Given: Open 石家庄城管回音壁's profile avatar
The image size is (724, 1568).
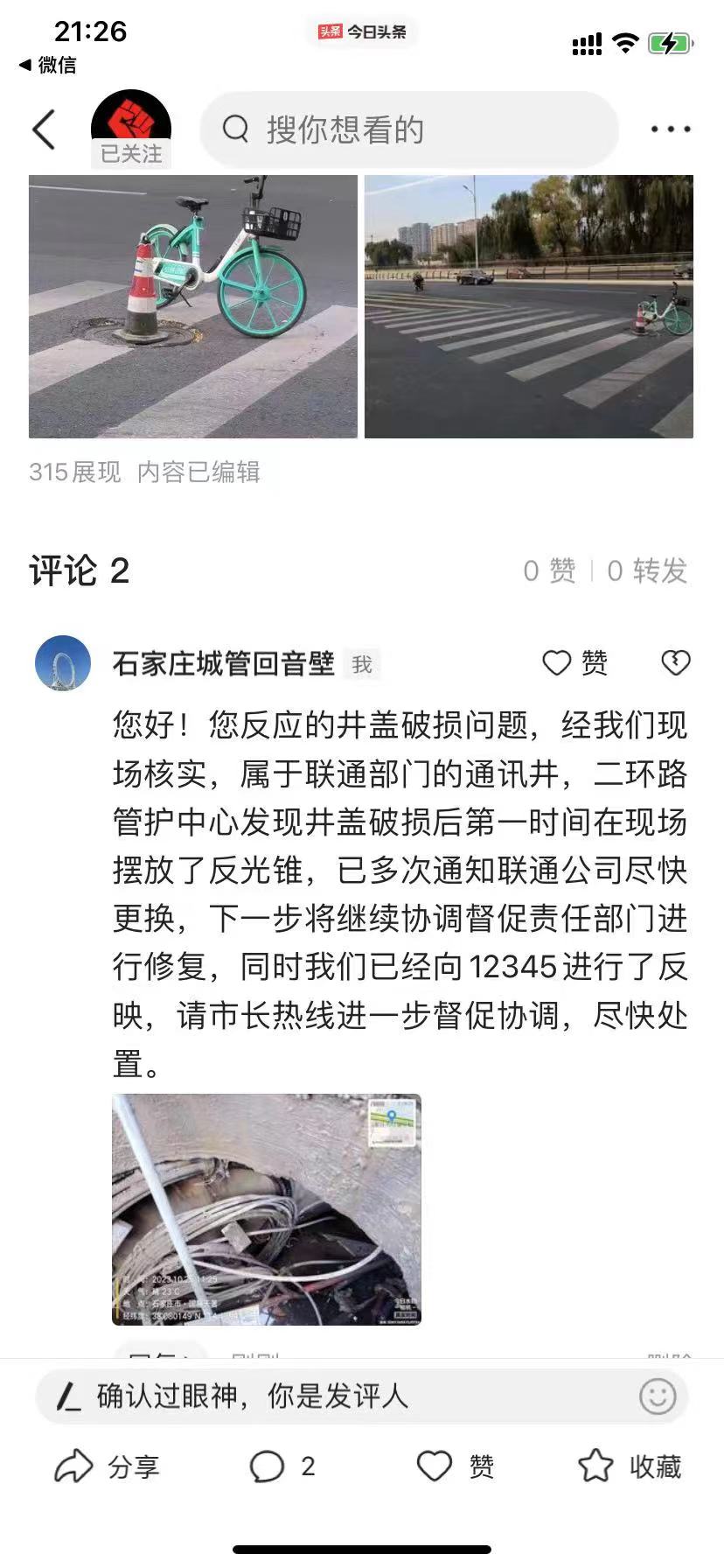Looking at the screenshot, I should point(63,663).
